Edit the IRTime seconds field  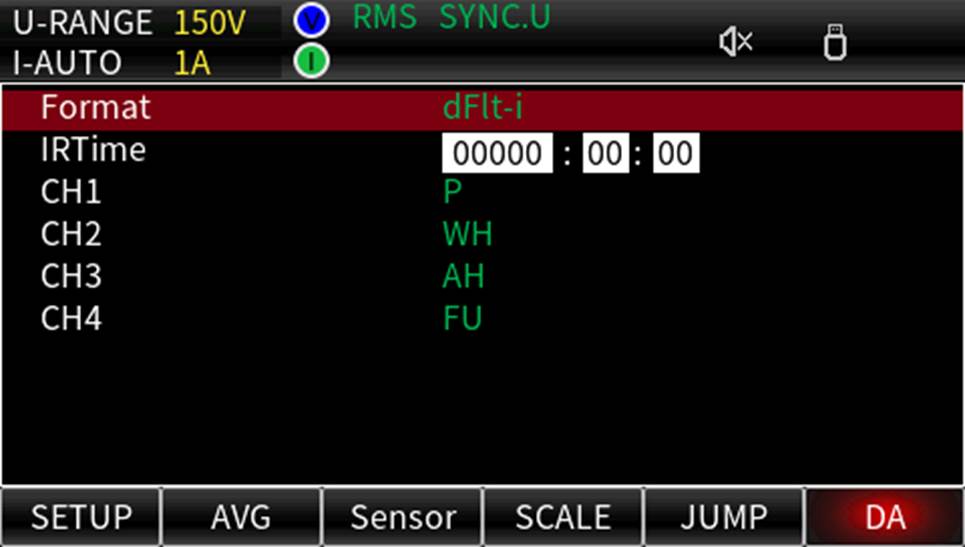coord(675,154)
